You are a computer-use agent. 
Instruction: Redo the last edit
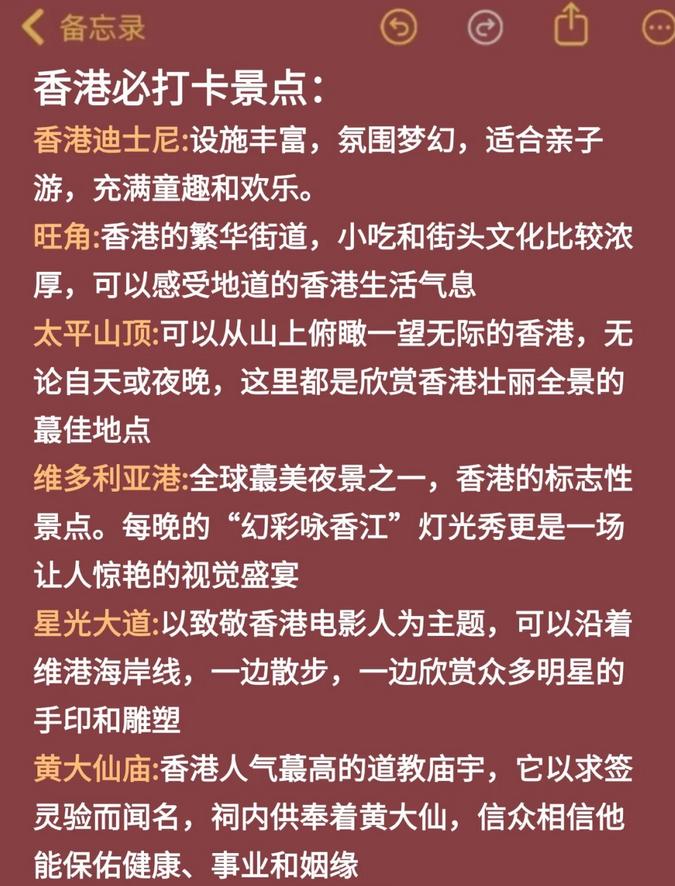[485, 28]
